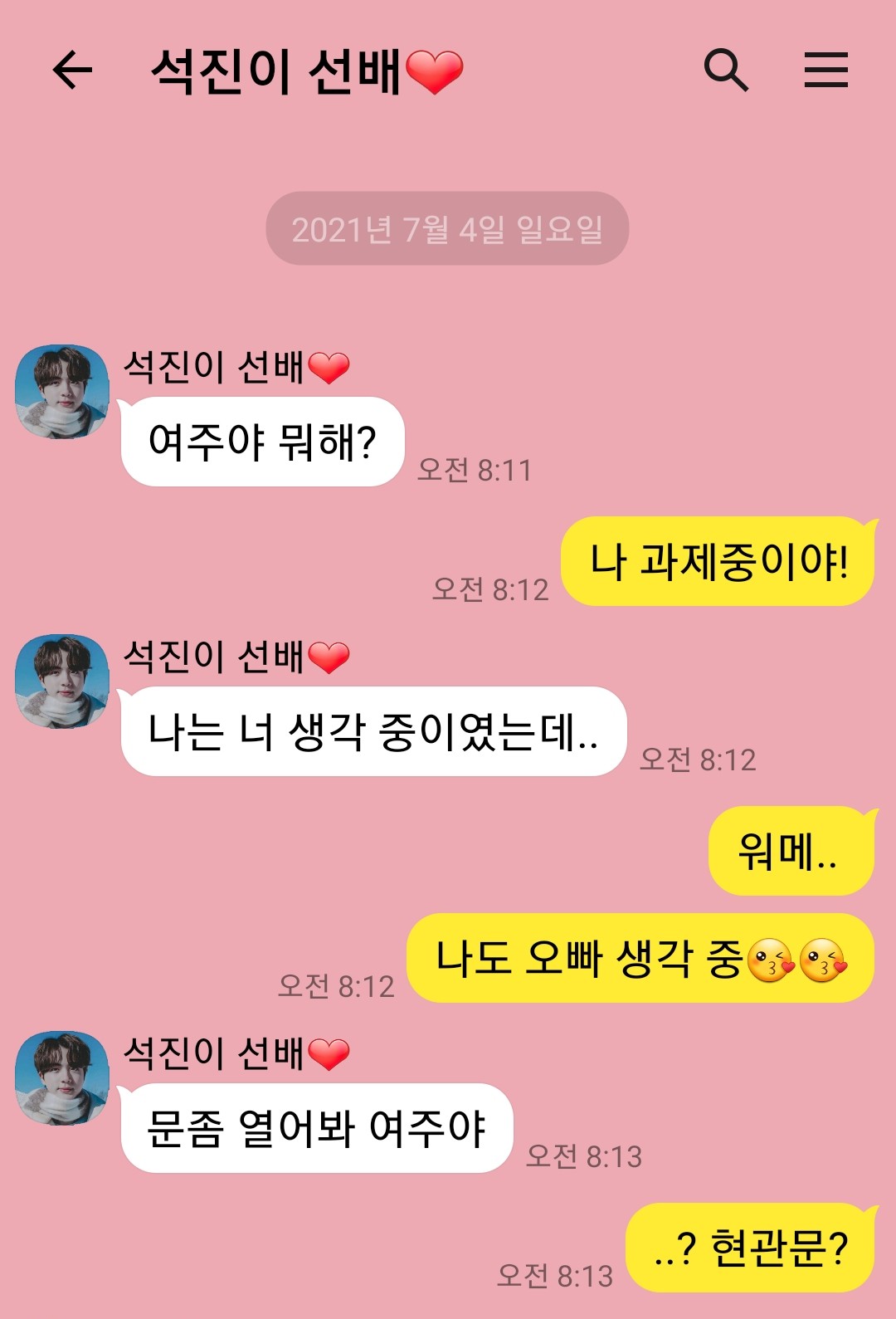Image resolution: width=896 pixels, height=1319 pixels.
Task: View profile photo next to 나는 너 생각 중이였는데..
Action: coord(62,681)
